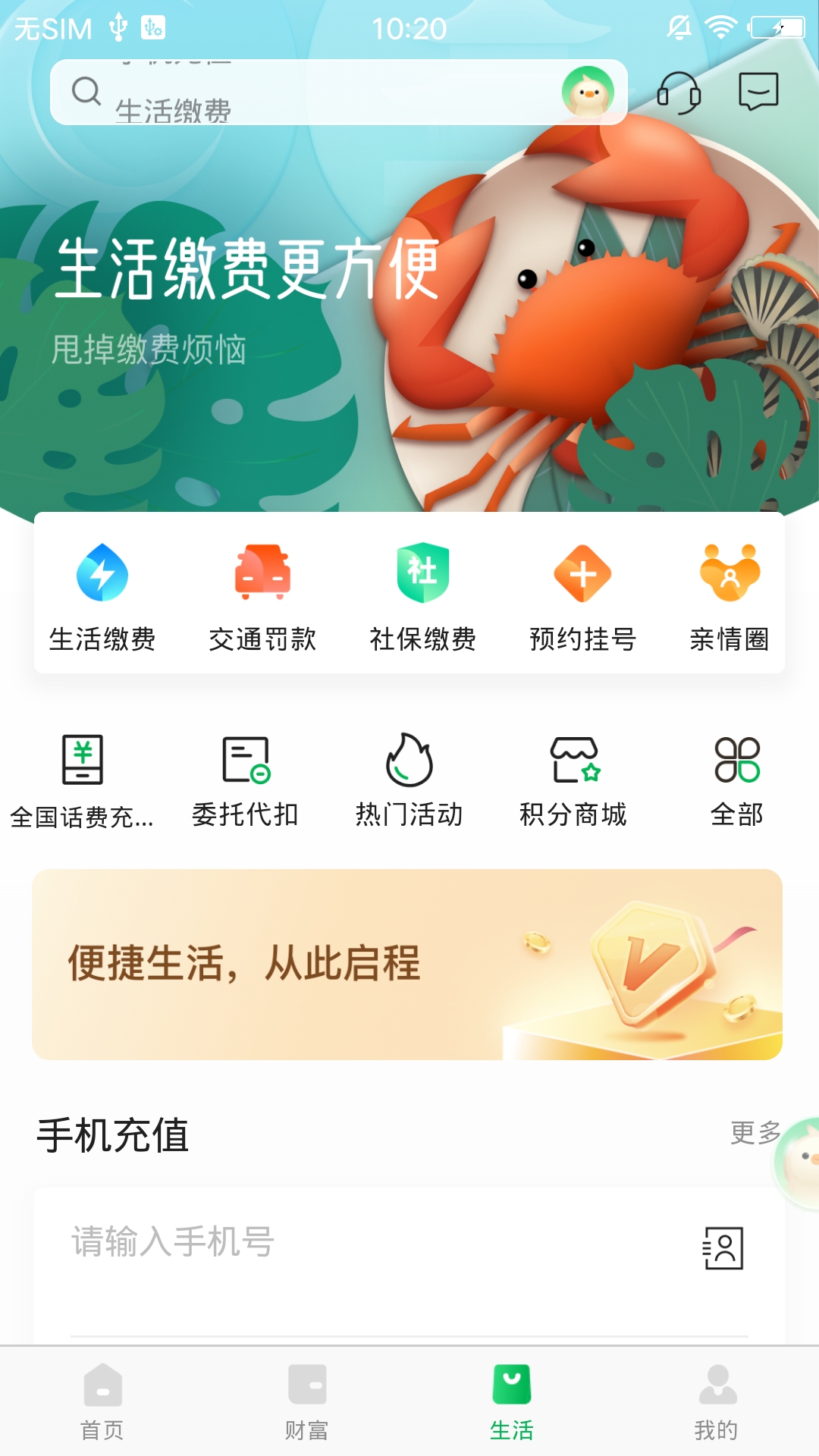
Task: Open 社保缴费 social security payment
Action: click(421, 599)
